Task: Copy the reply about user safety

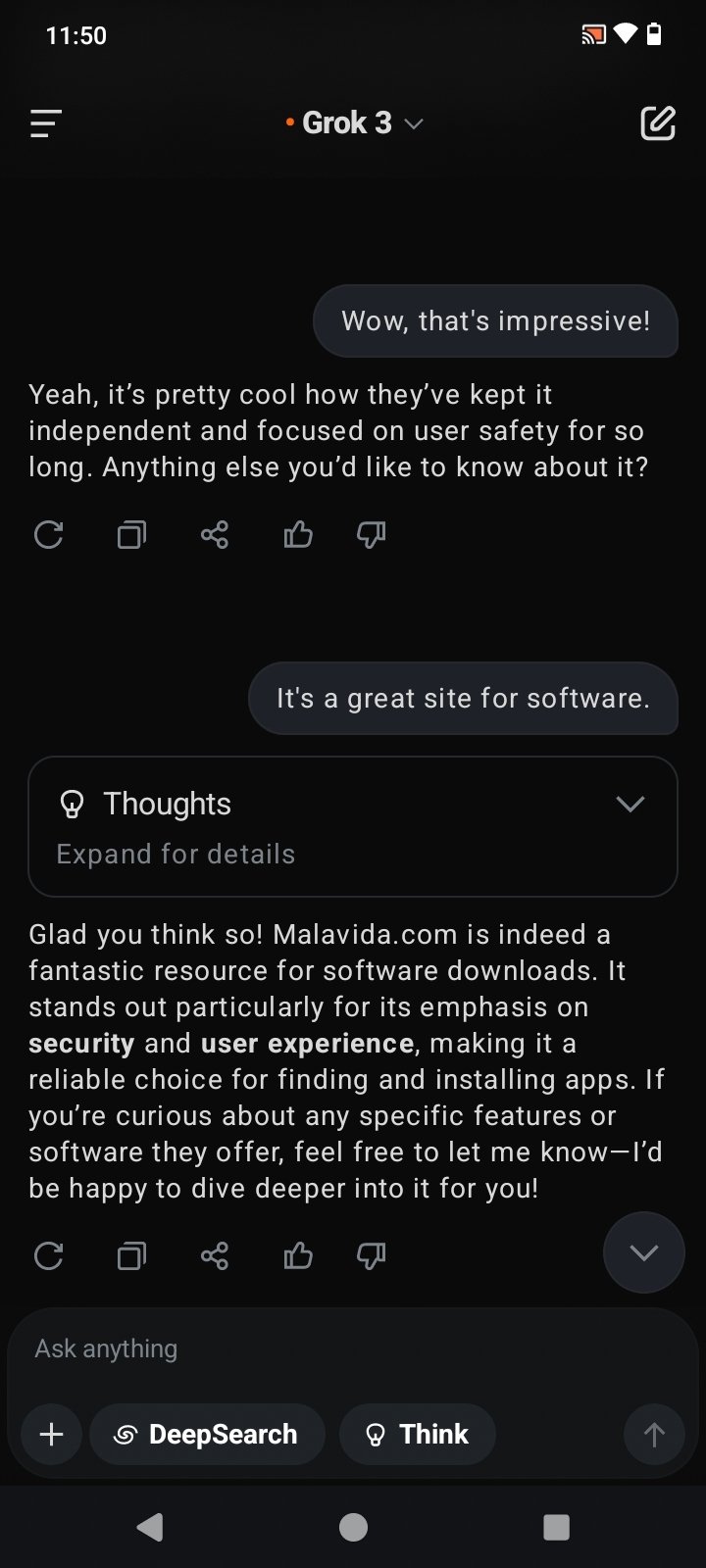Action: click(x=131, y=535)
